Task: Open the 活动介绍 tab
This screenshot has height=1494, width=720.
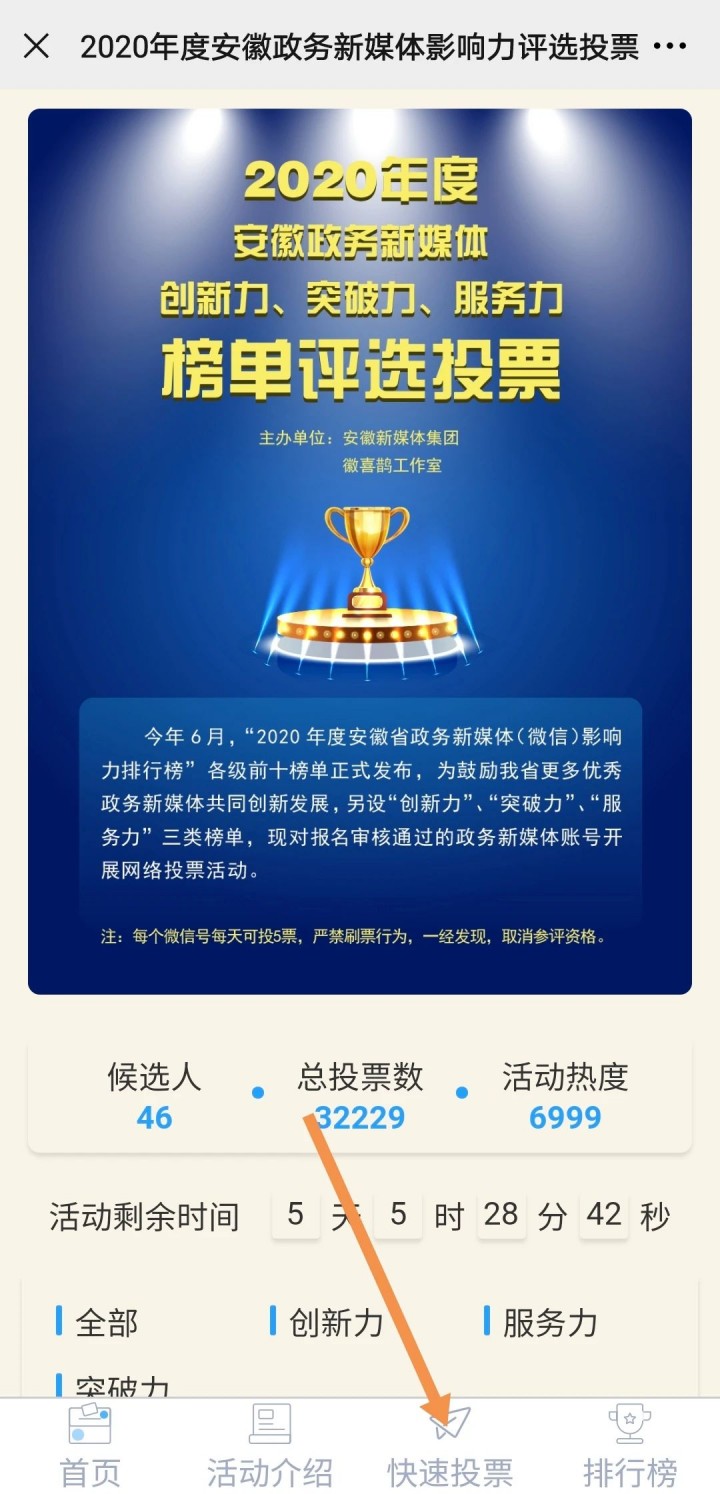Action: pyautogui.click(x=269, y=1446)
